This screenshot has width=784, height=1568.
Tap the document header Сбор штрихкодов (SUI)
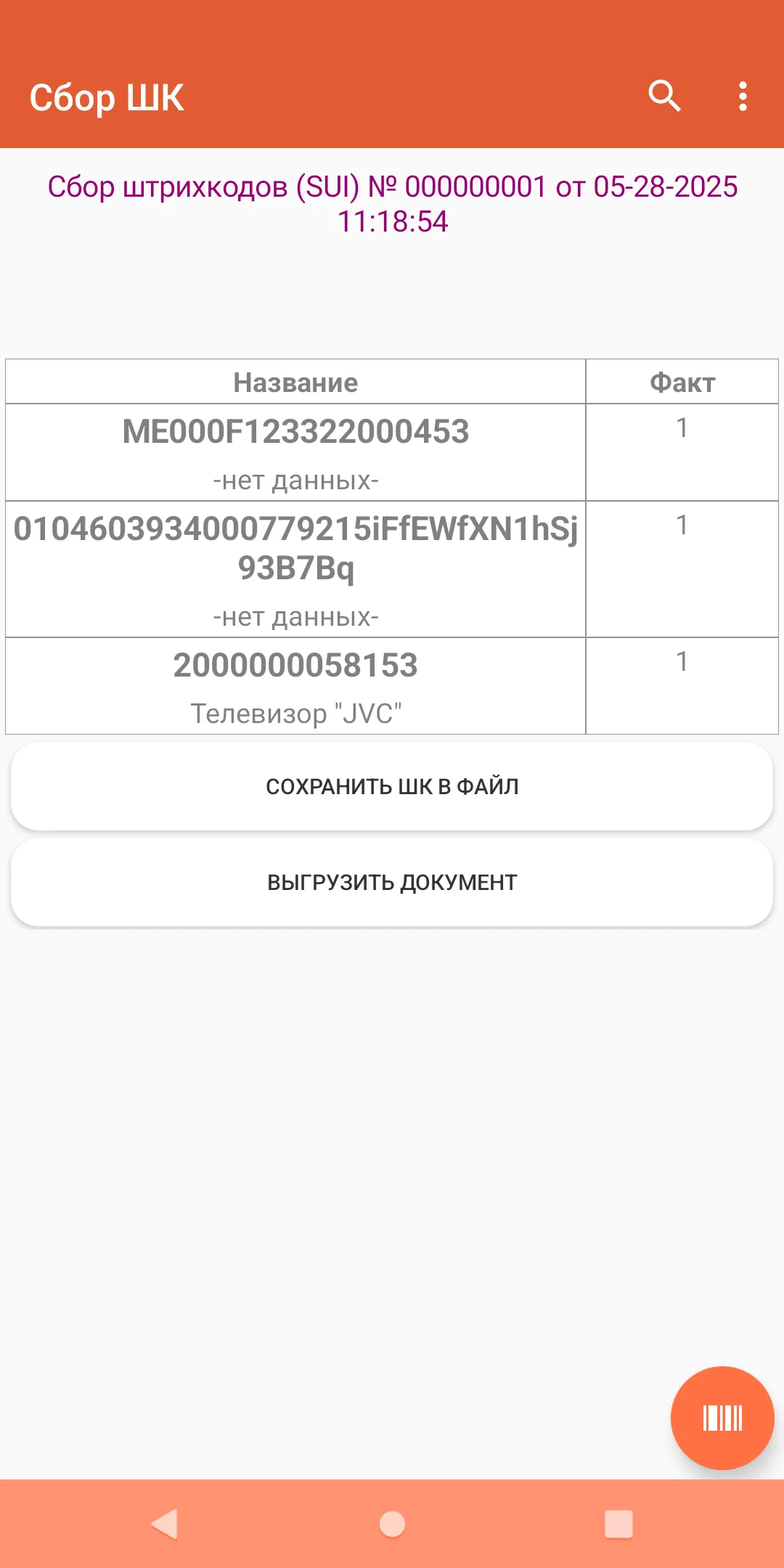[392, 203]
